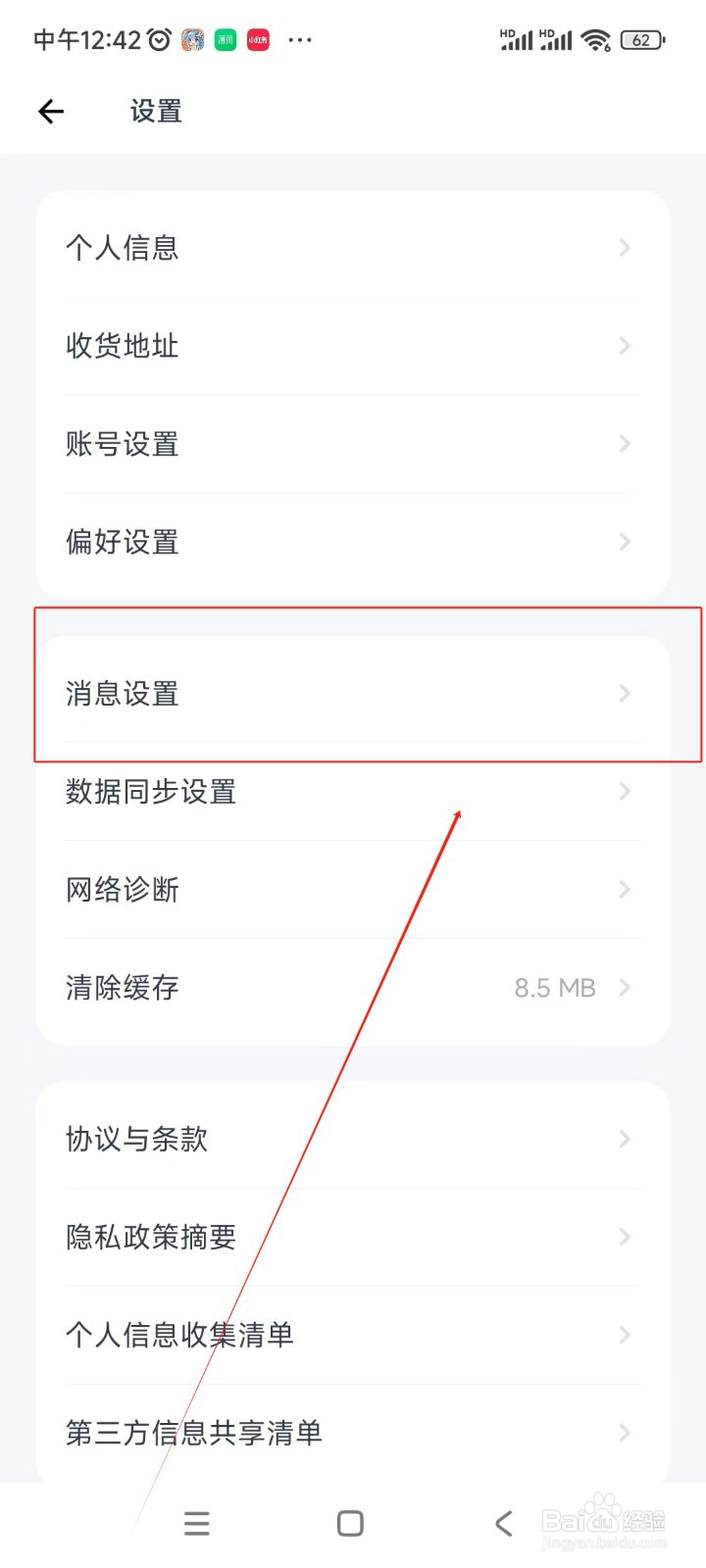Tap the home button in the navigation bar

coord(349,1522)
